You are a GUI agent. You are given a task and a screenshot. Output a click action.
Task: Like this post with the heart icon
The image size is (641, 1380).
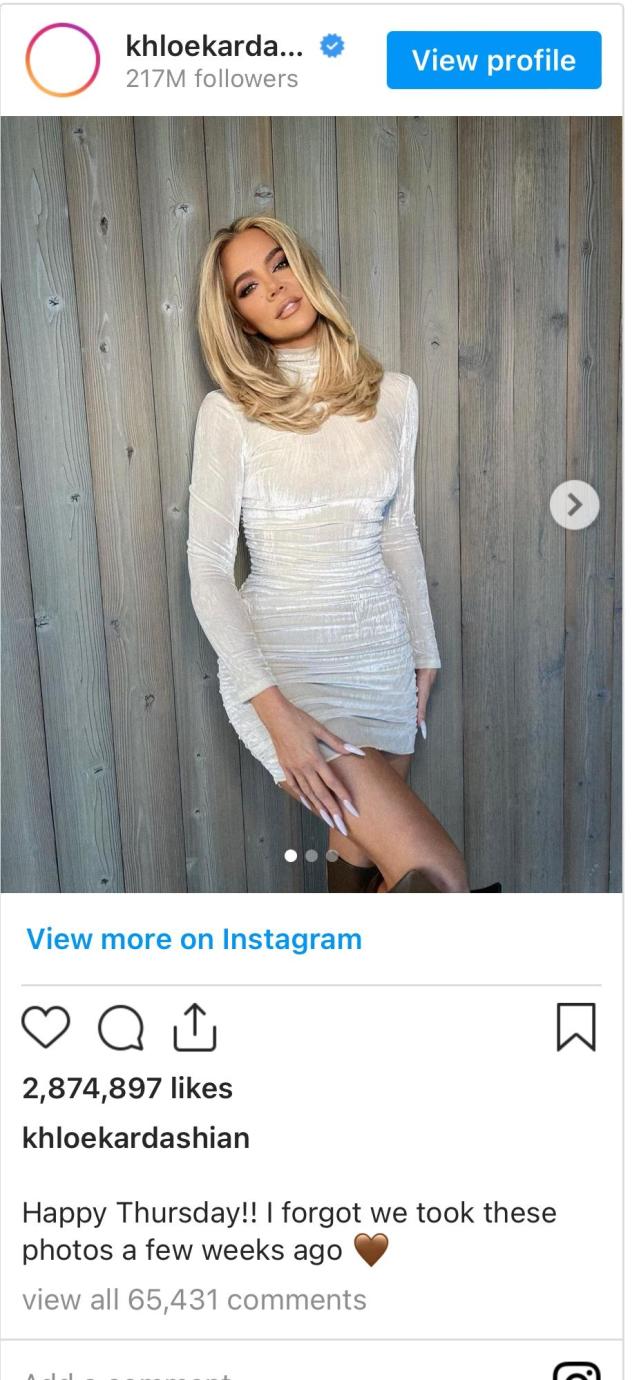(46, 1027)
